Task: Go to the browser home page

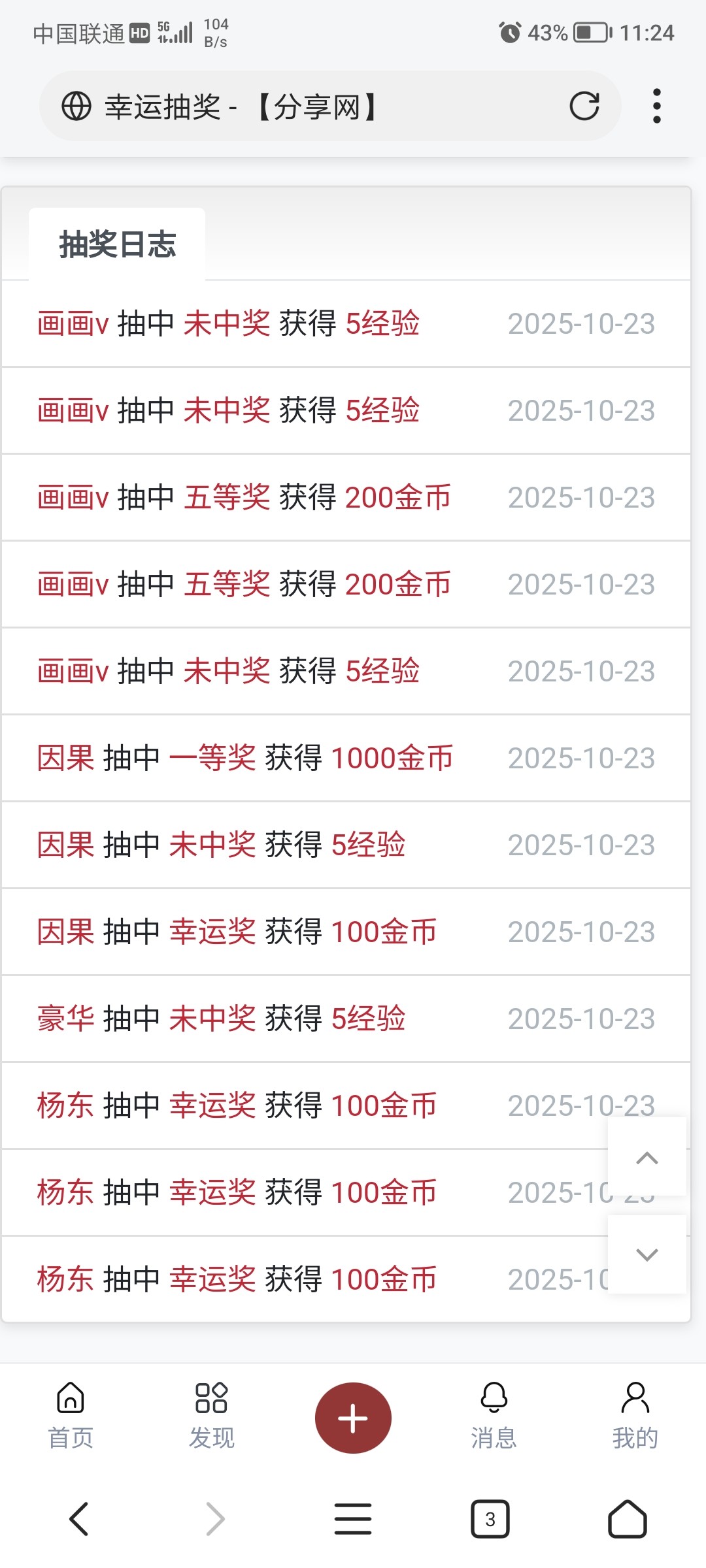Action: pos(628,1518)
